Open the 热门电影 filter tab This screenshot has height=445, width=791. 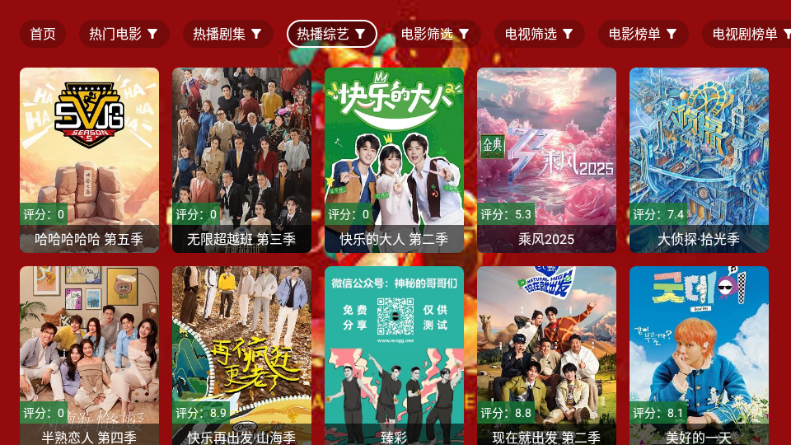point(124,34)
